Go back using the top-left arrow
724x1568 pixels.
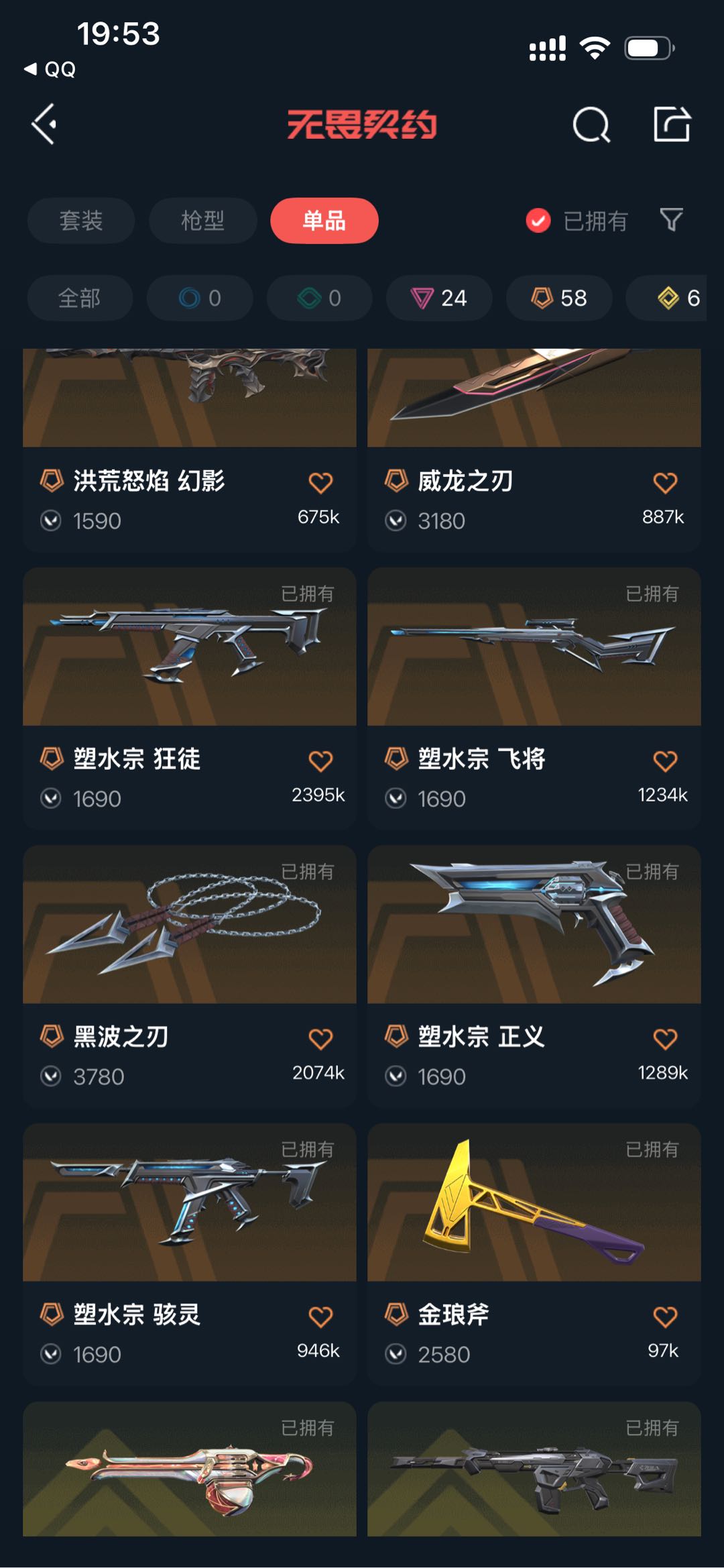point(44,124)
